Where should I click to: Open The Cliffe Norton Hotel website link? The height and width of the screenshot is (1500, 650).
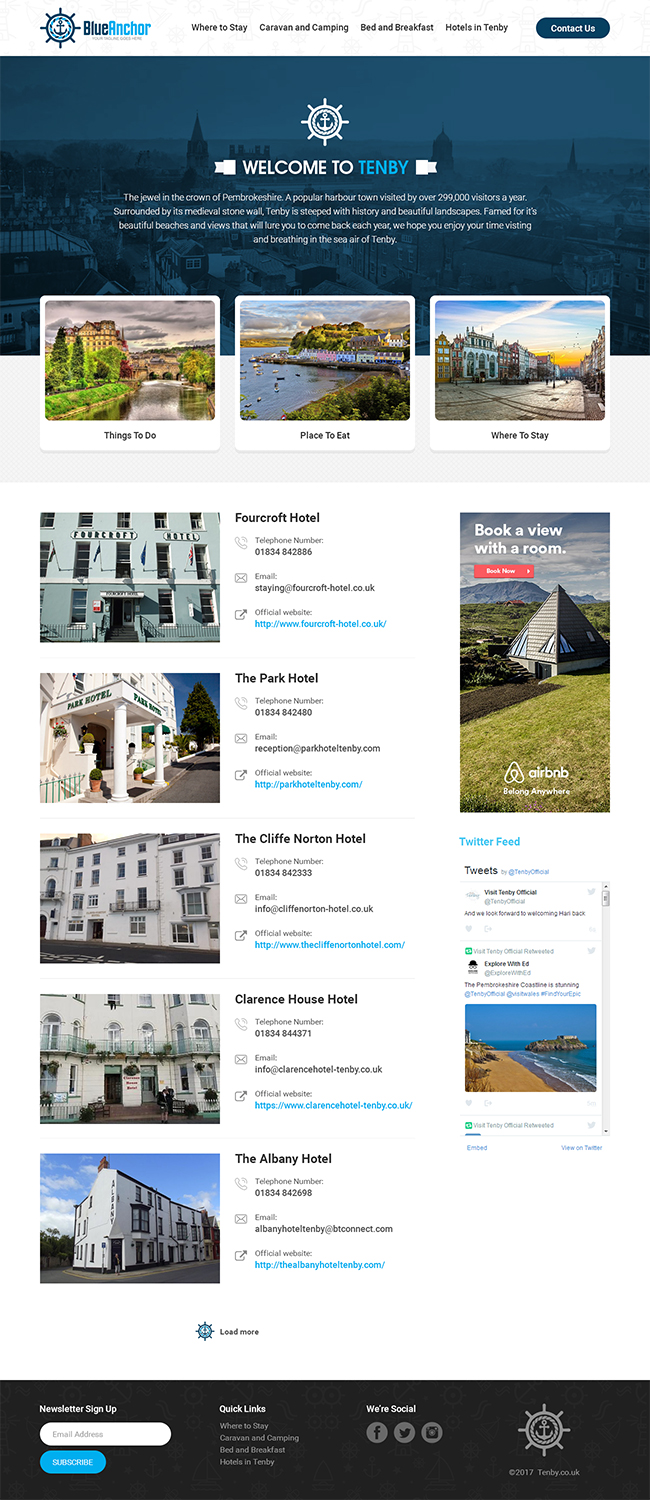pos(329,945)
